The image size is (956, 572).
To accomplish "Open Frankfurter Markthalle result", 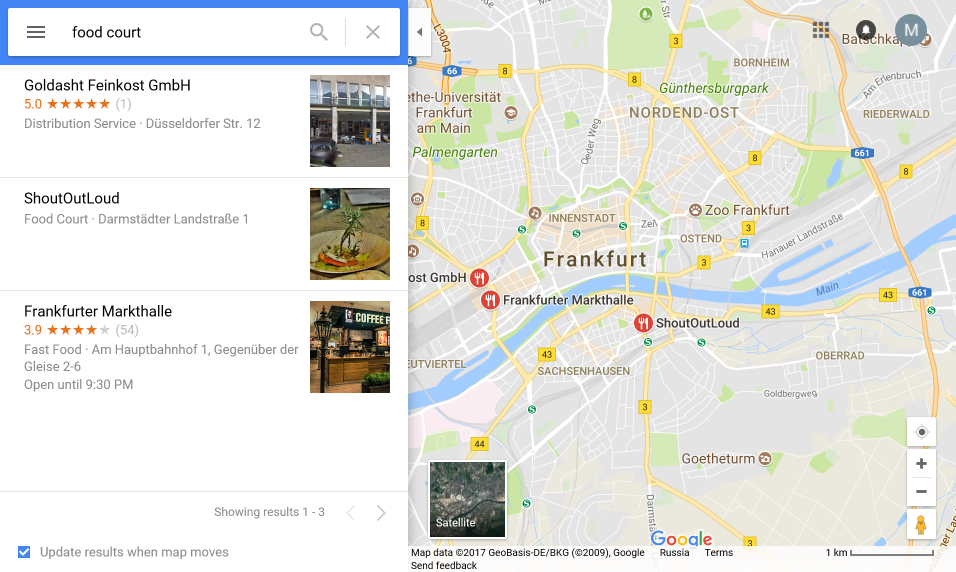I will coord(98,312).
